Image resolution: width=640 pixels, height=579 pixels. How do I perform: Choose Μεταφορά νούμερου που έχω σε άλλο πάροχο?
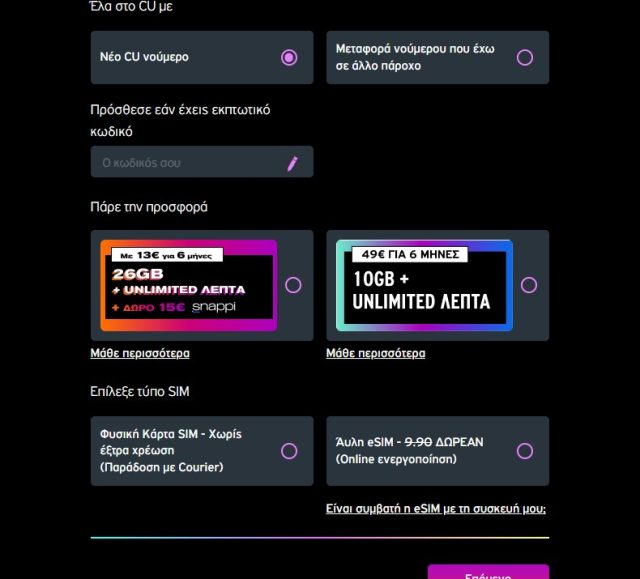pos(524,57)
